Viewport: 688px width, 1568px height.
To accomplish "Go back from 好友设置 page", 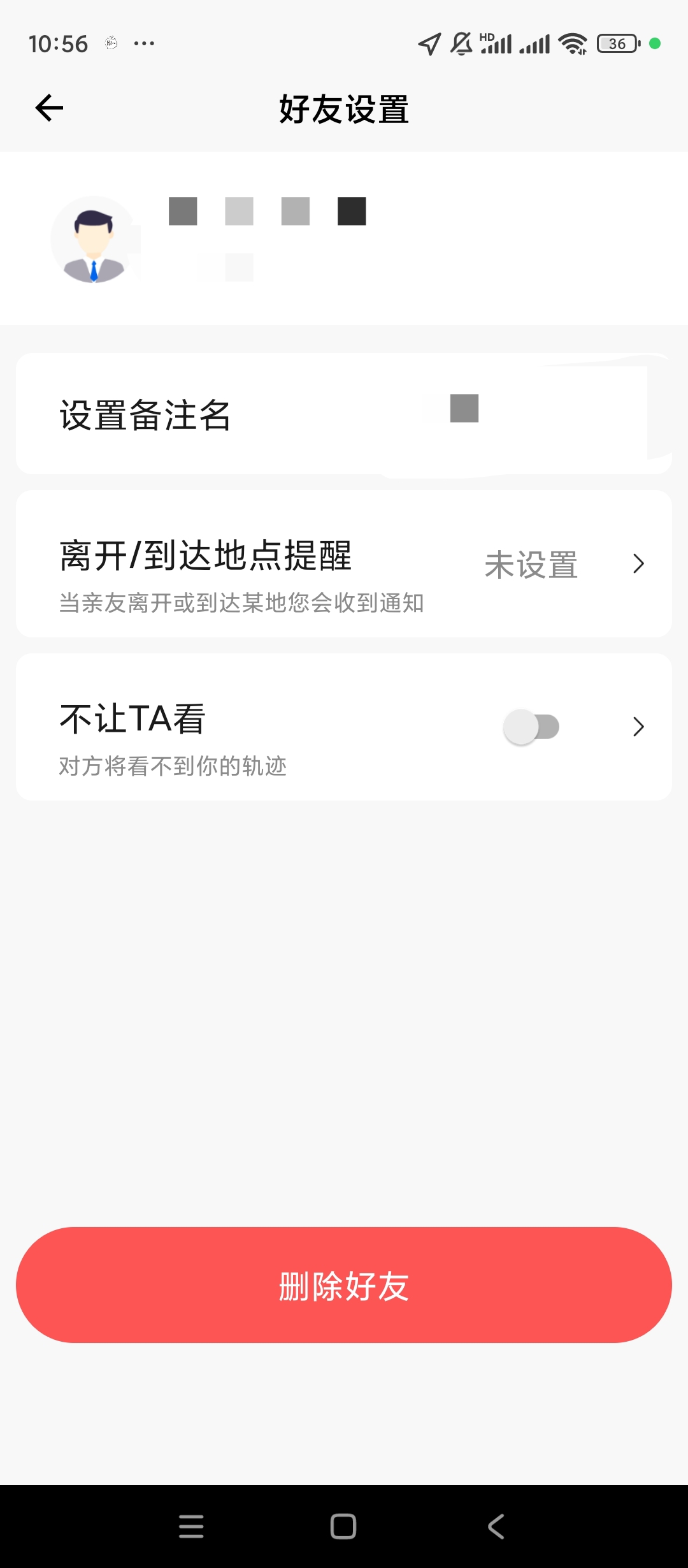I will click(49, 108).
